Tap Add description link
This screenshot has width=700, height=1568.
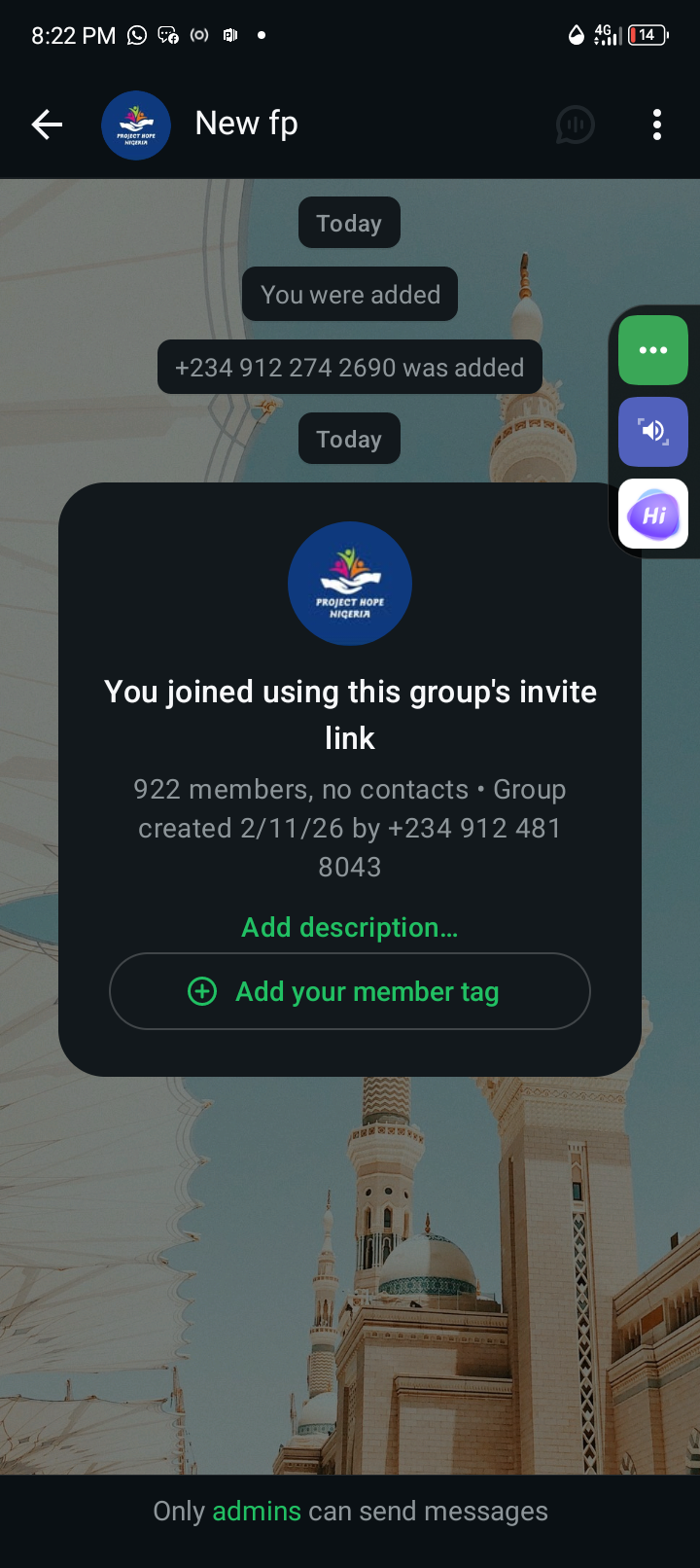[x=349, y=927]
